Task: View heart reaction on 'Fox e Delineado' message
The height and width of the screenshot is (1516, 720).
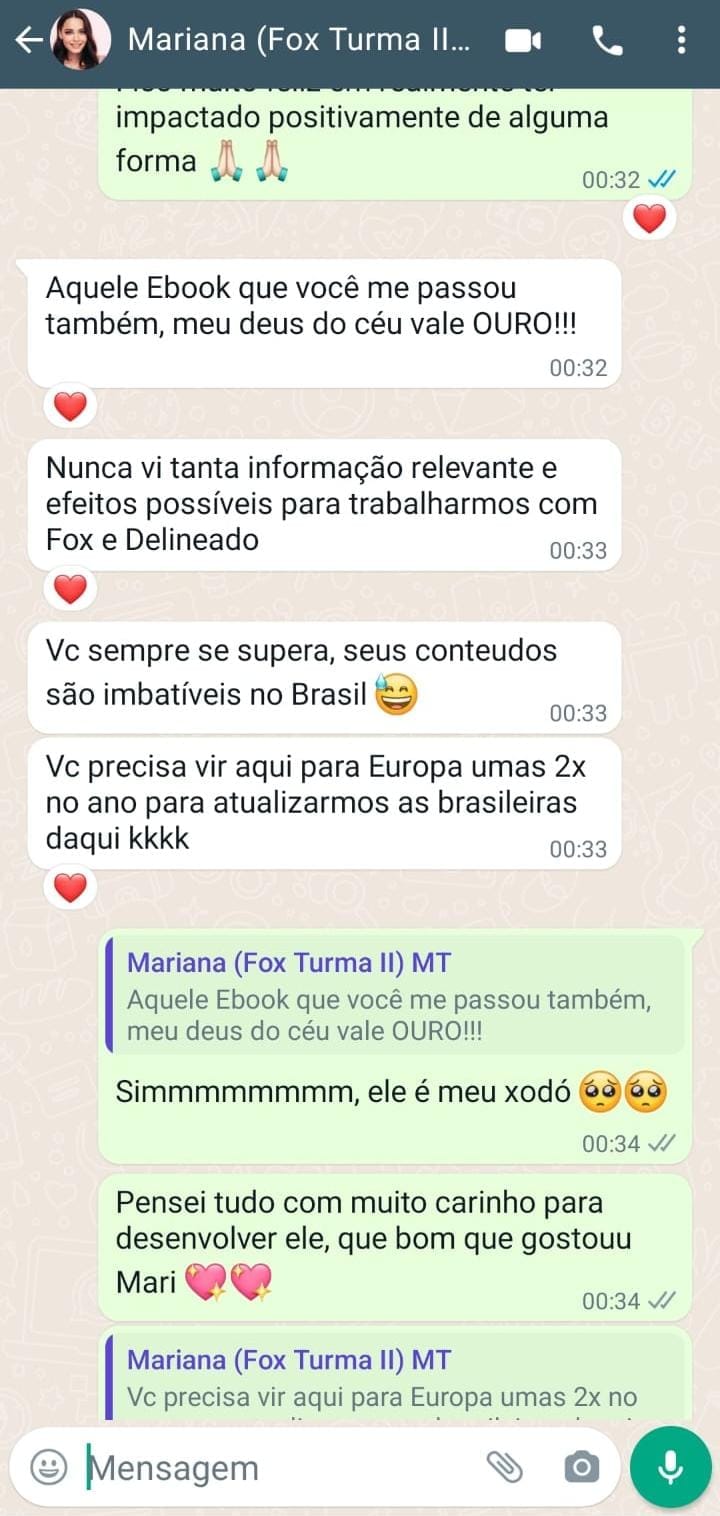Action: pyautogui.click(x=70, y=590)
